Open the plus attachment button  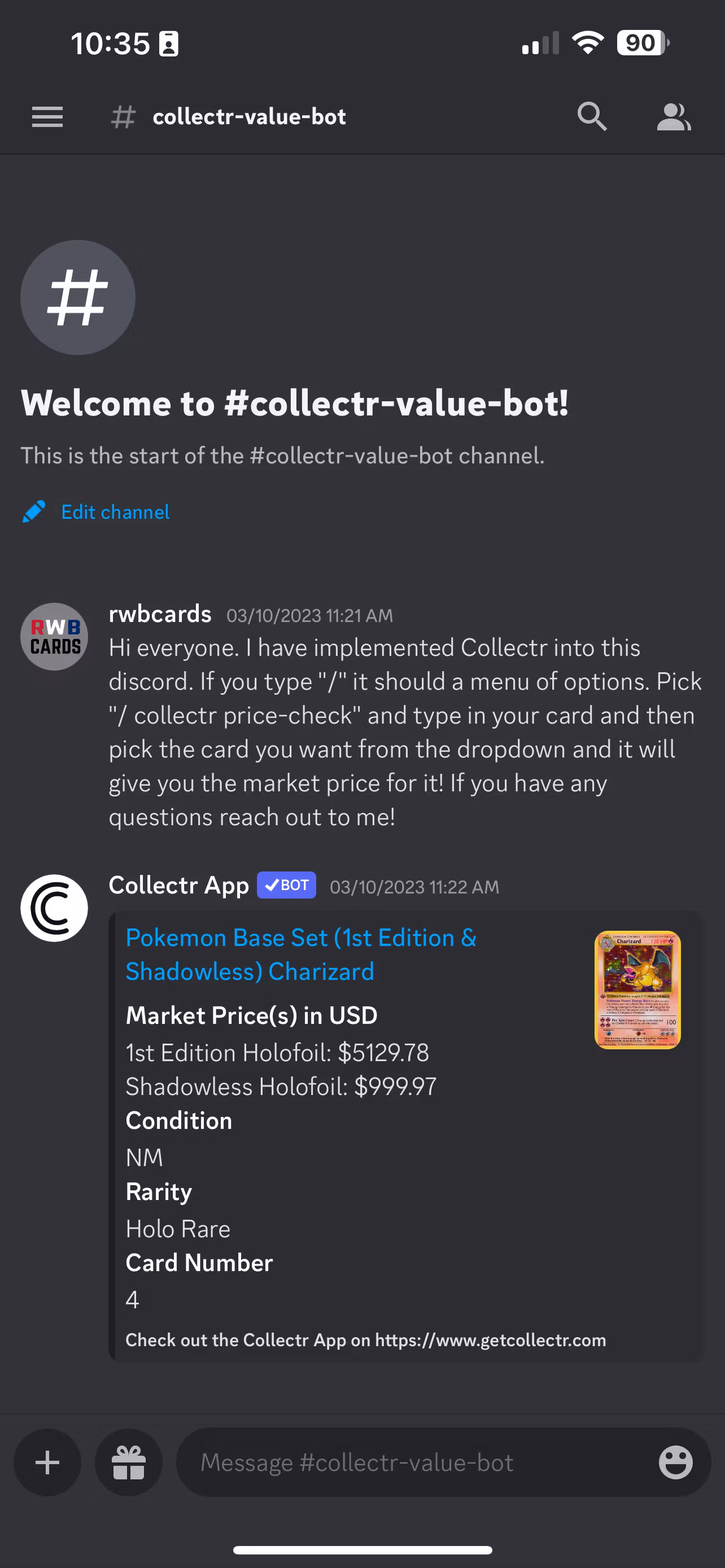(x=47, y=1462)
